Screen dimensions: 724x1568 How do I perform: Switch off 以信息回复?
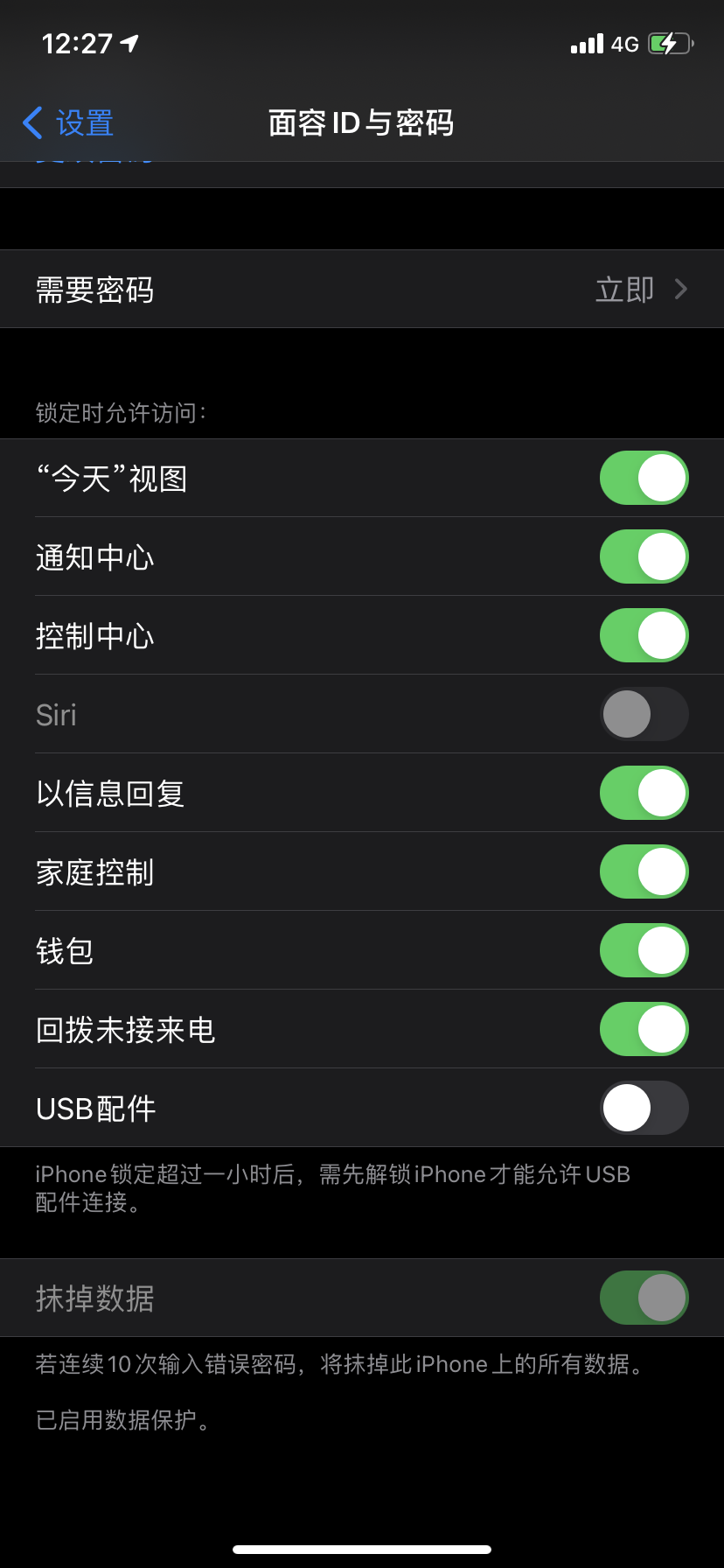tap(644, 793)
